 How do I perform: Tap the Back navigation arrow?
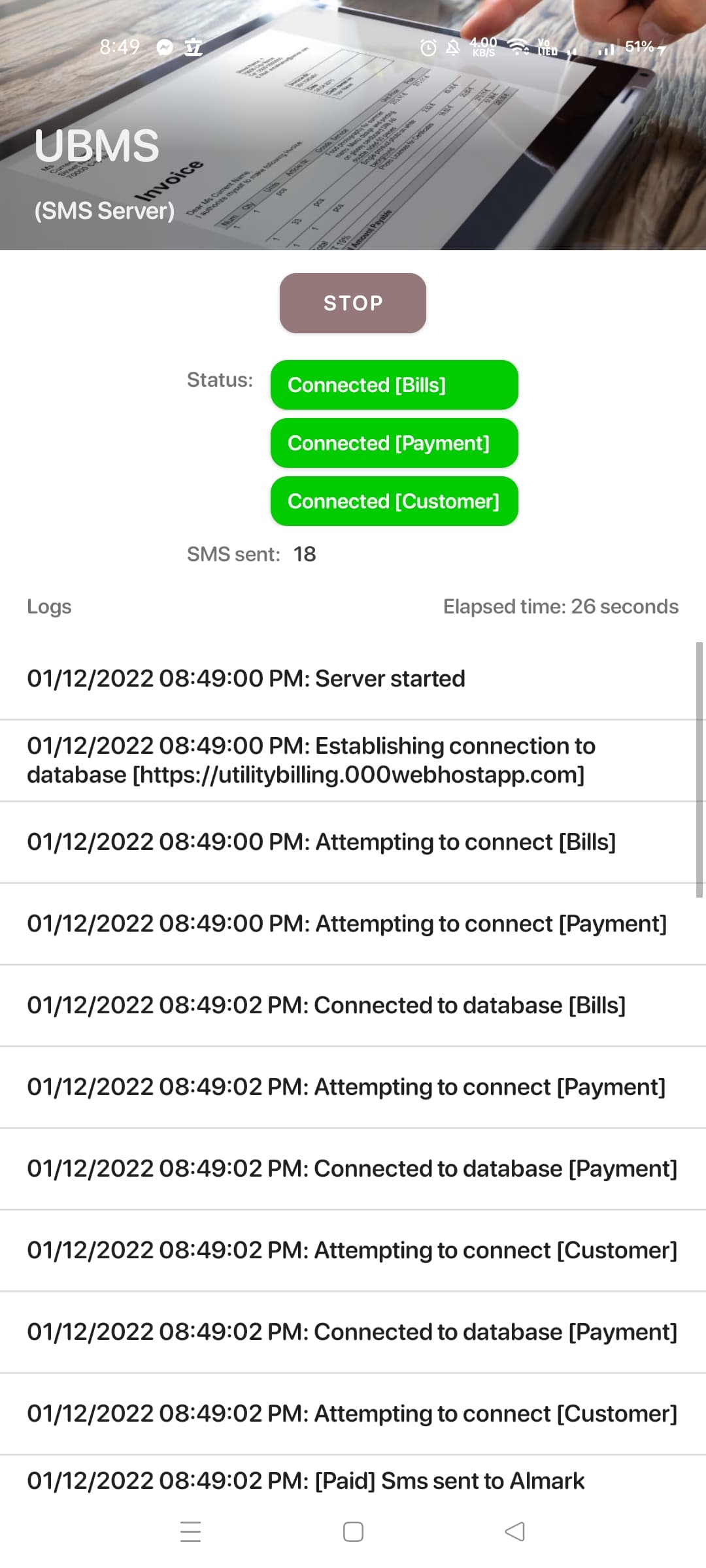click(x=516, y=1532)
